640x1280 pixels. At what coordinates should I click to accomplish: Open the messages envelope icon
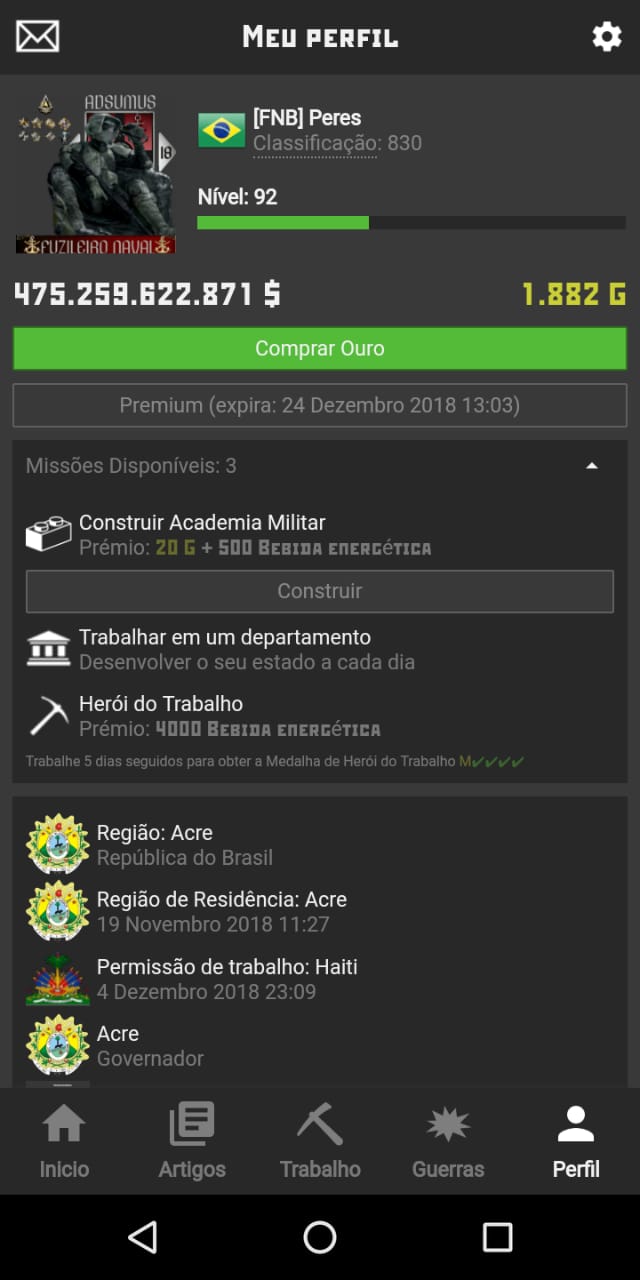38,37
